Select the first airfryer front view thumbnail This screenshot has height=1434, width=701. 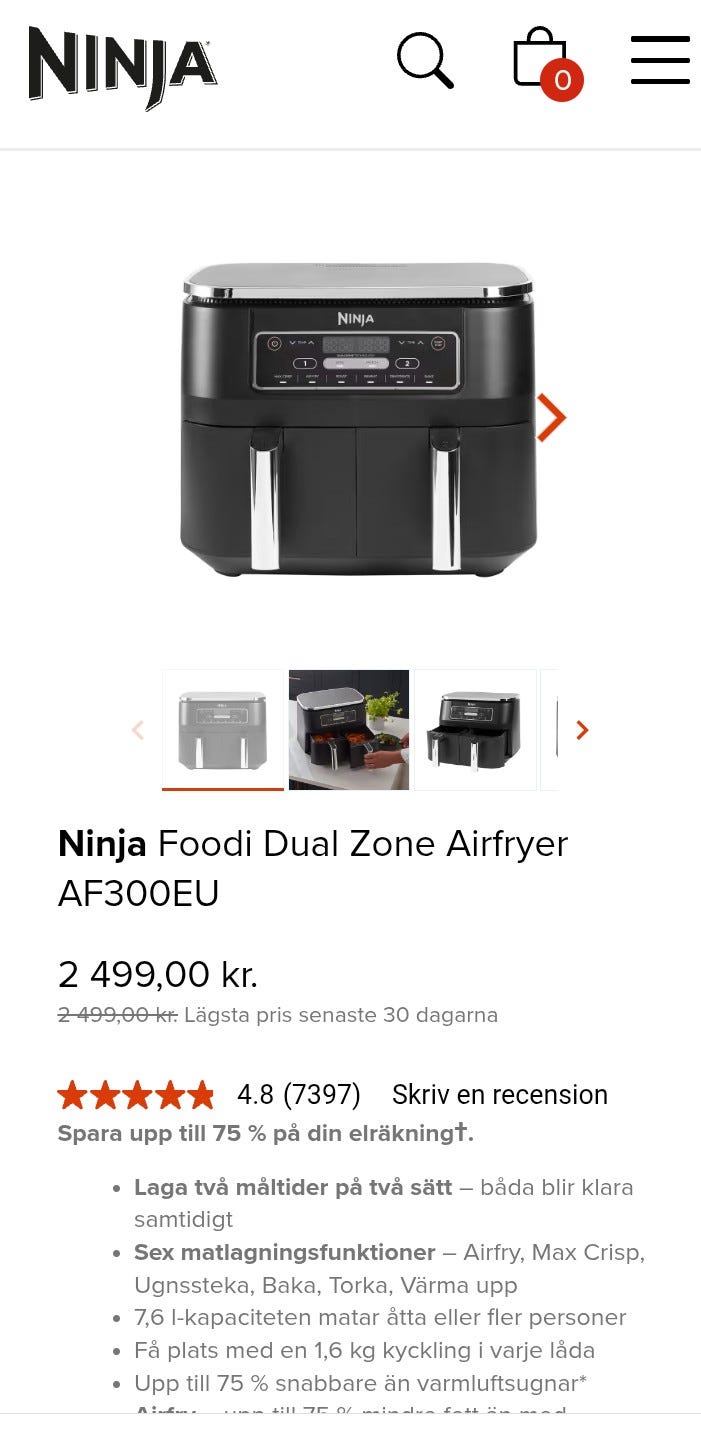pos(223,730)
